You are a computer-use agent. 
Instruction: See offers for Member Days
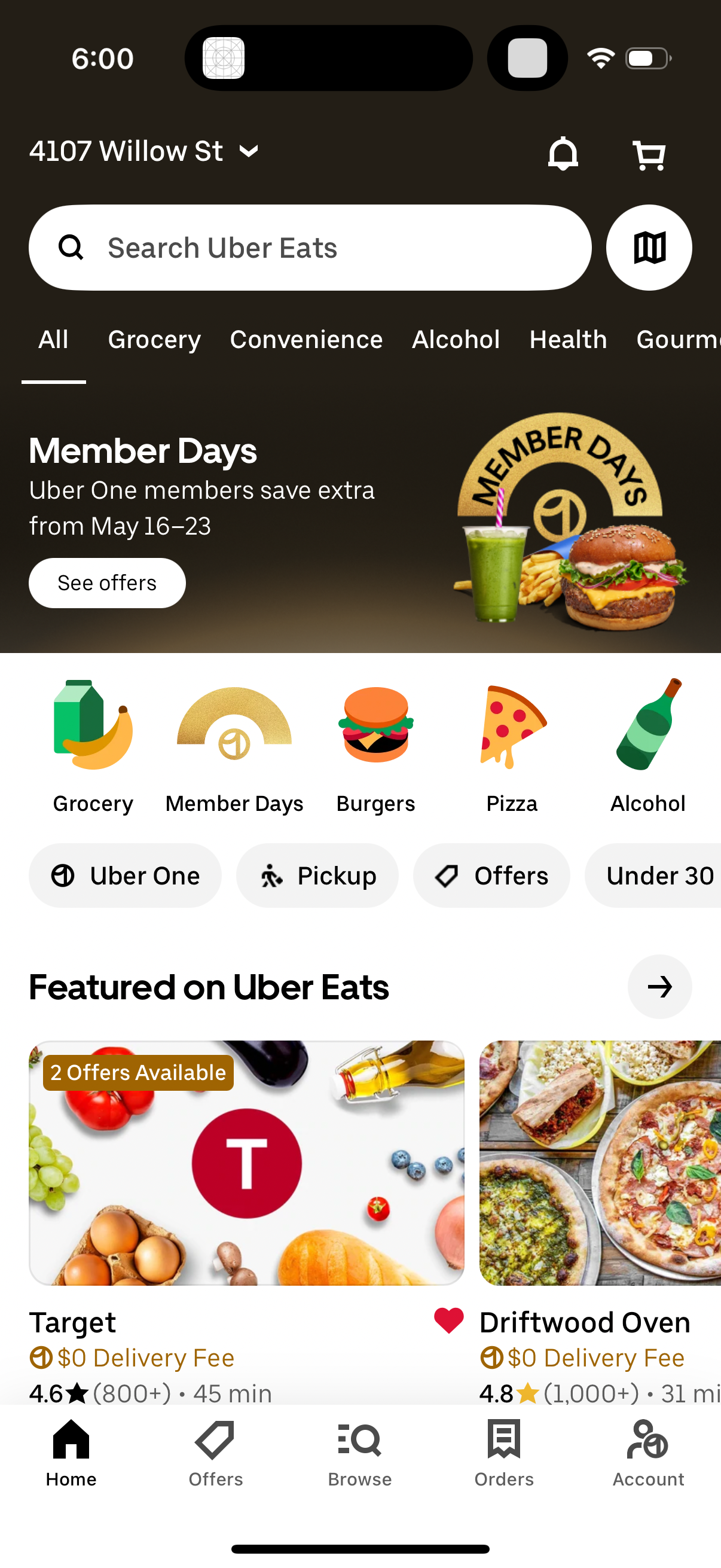106,582
